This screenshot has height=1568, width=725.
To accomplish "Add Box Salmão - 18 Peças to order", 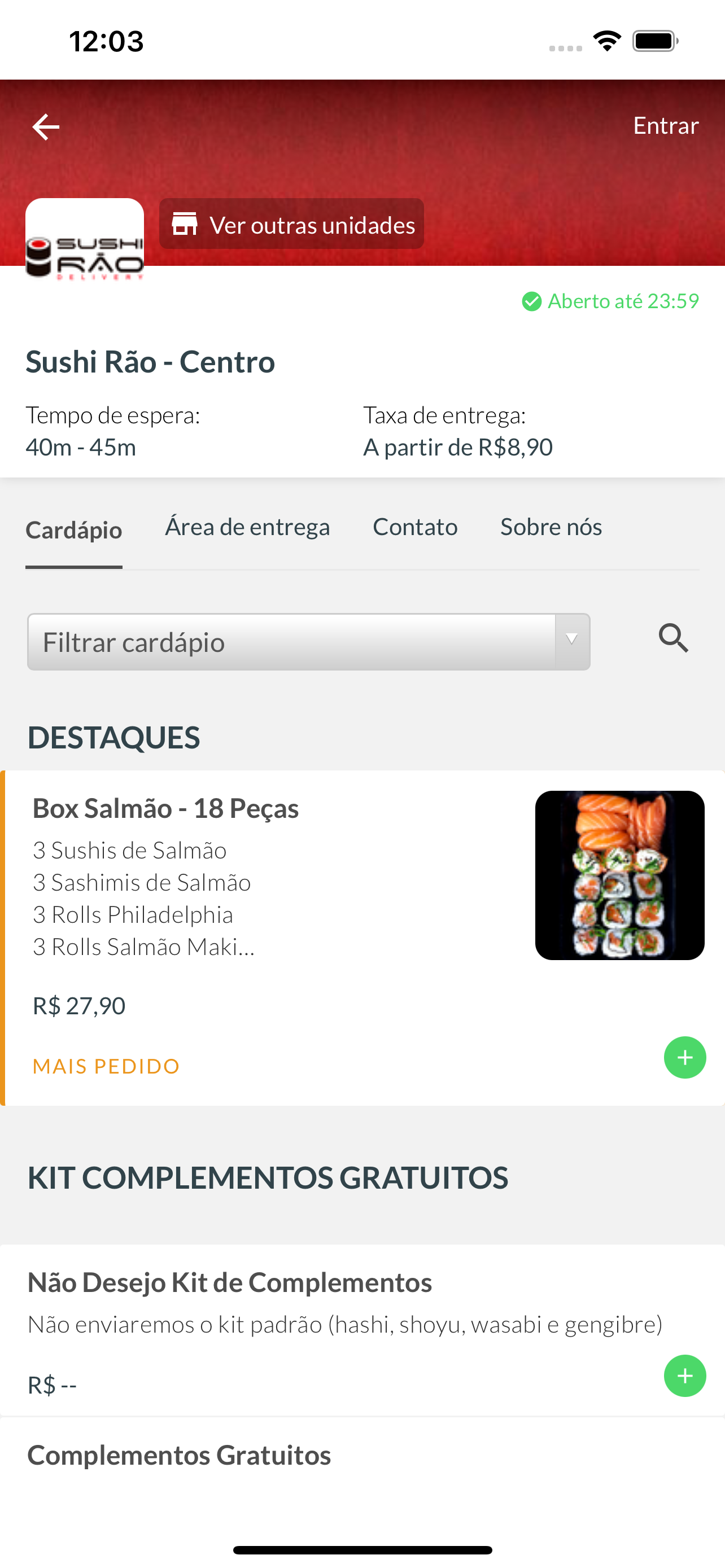I will [x=685, y=1057].
